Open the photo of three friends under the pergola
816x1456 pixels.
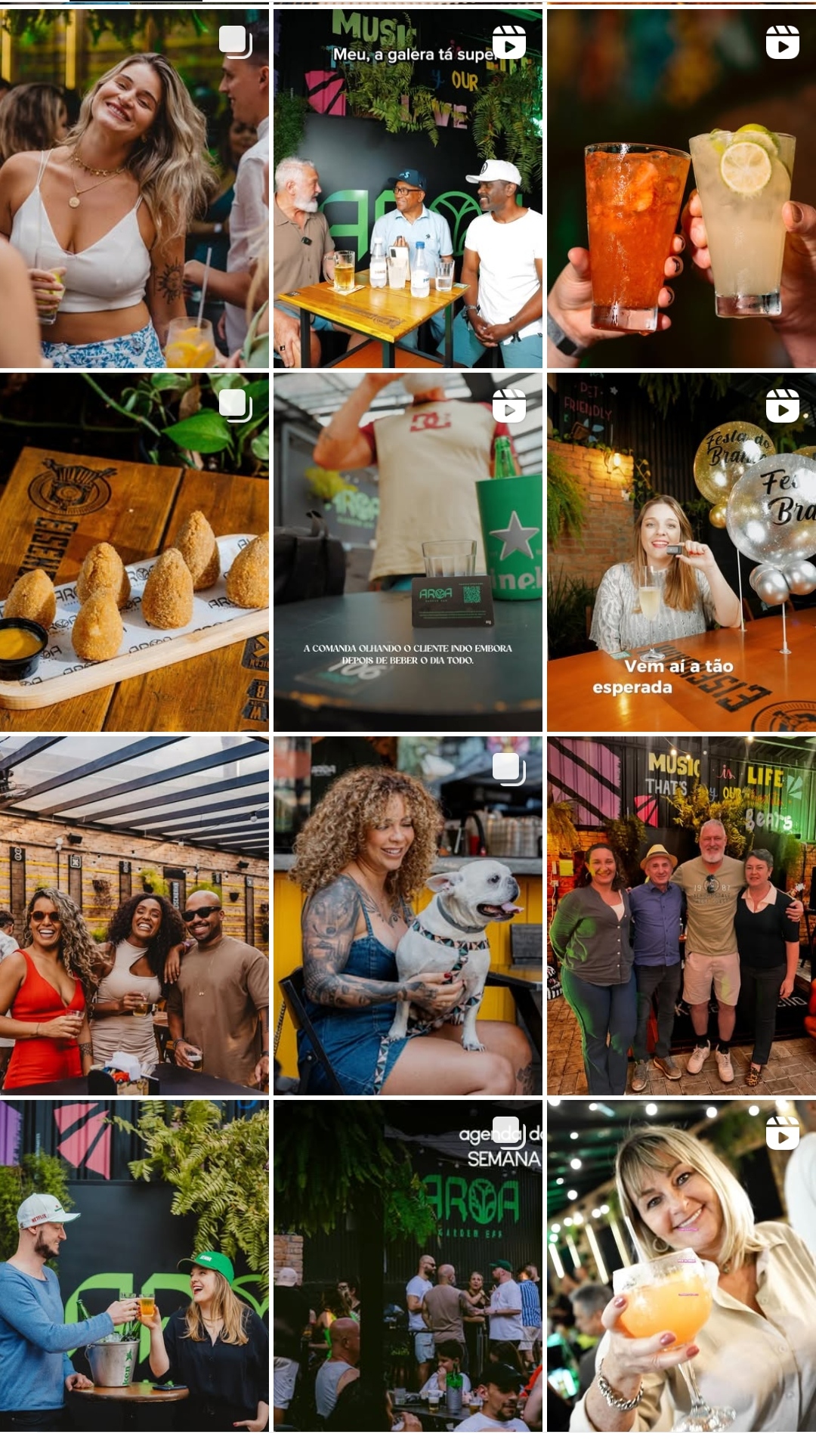134,915
